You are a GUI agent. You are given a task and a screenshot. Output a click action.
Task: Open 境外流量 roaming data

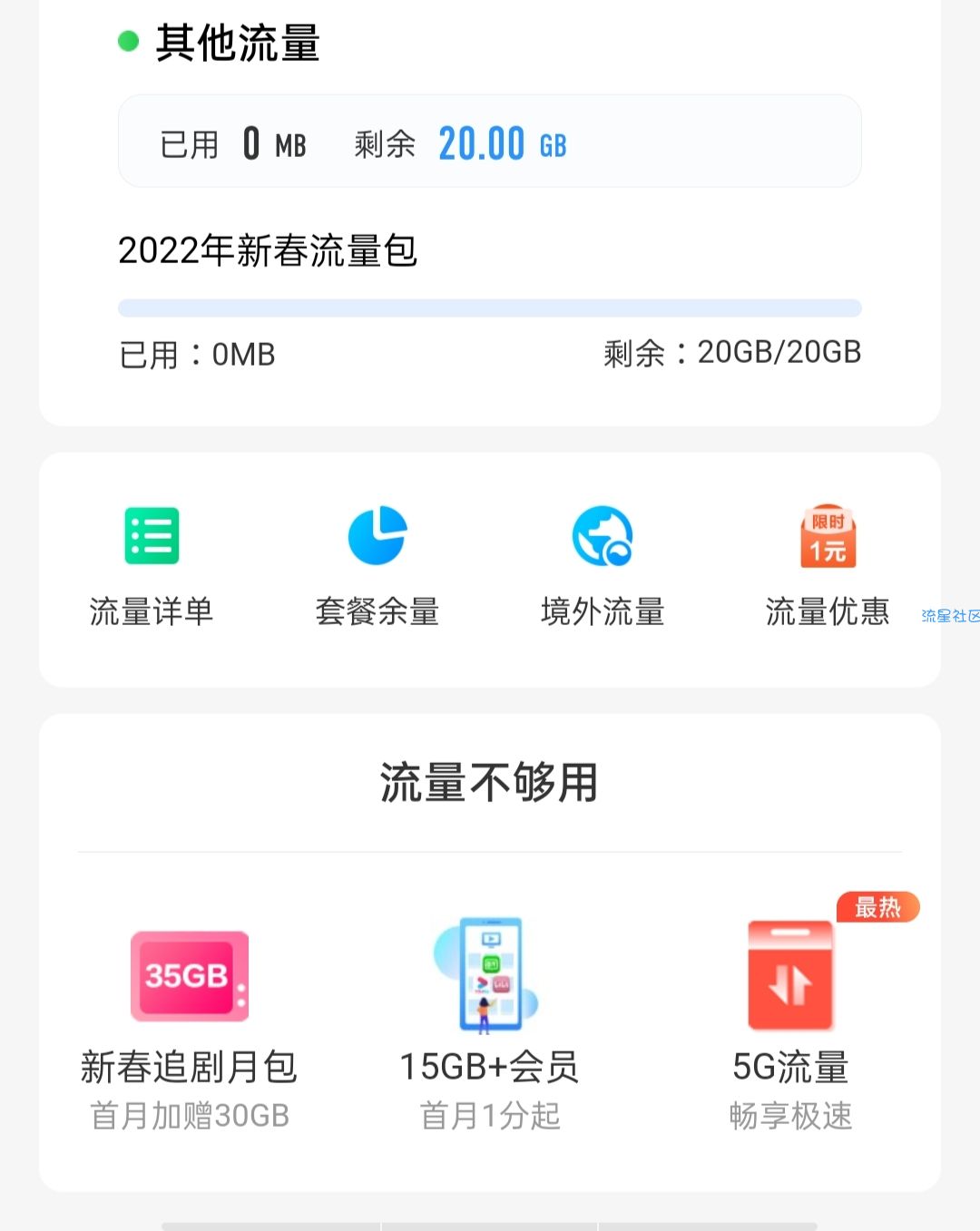603,564
